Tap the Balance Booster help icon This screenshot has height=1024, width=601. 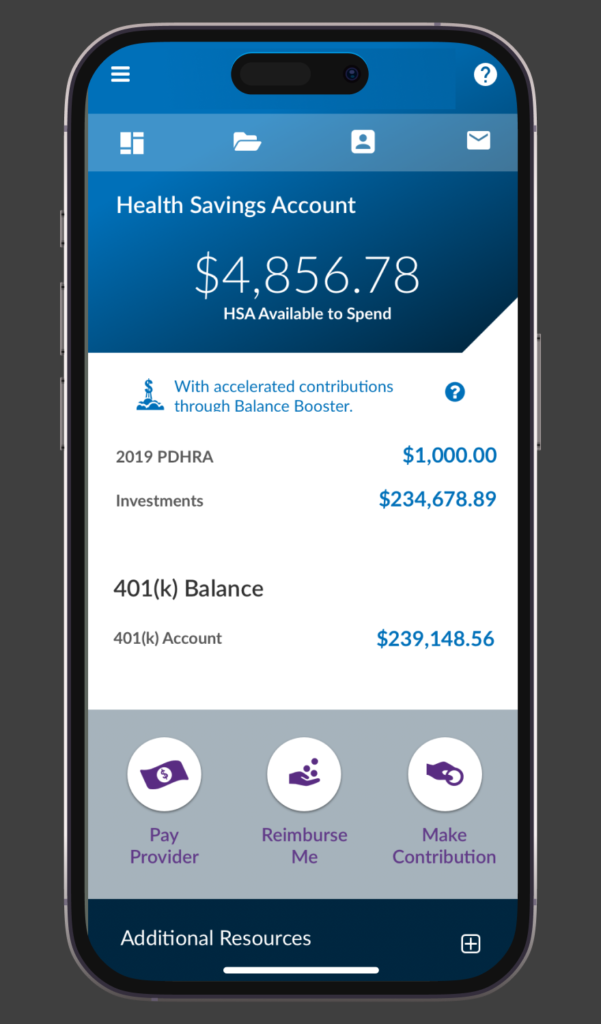pos(455,392)
